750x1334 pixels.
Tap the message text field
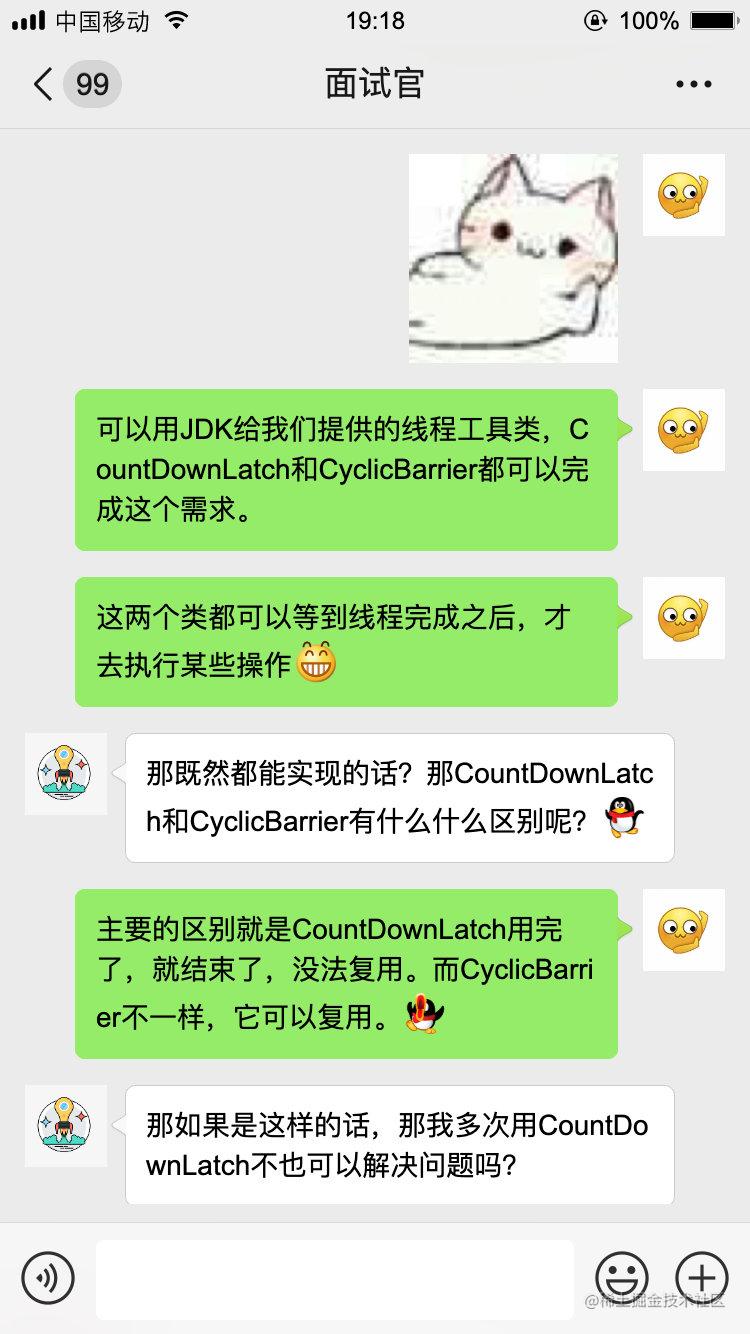pyautogui.click(x=335, y=1278)
